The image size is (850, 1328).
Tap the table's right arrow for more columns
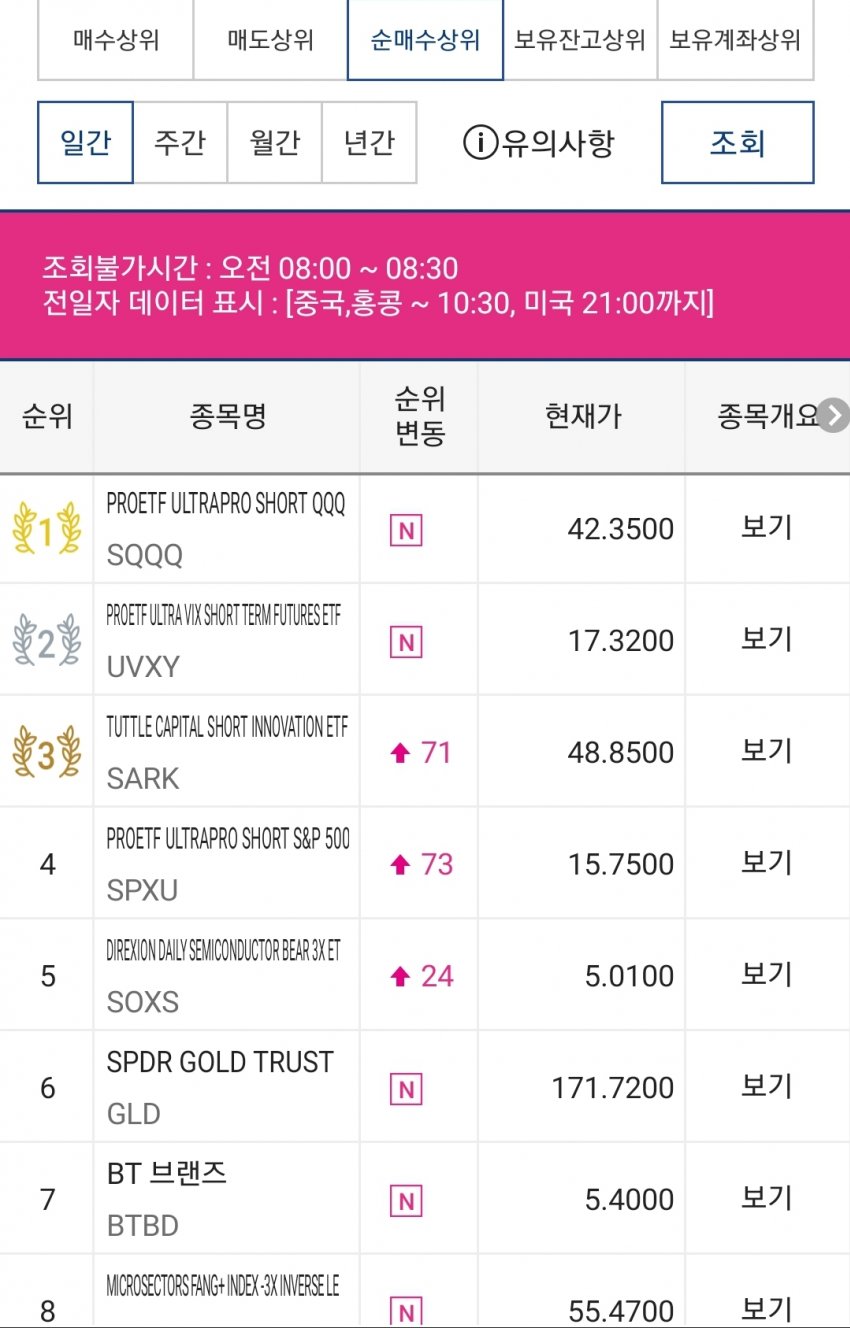[x=833, y=415]
